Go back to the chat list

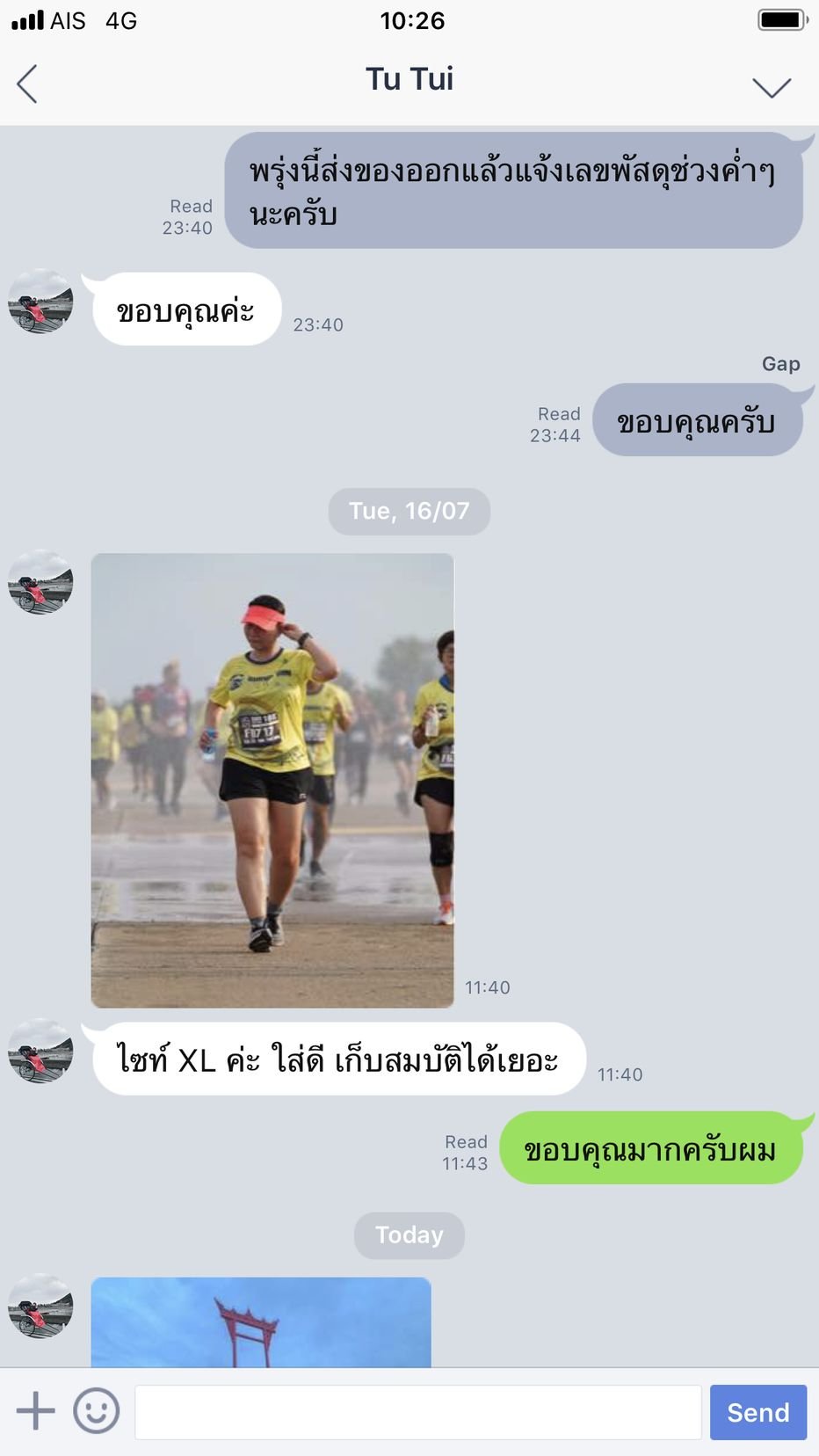(27, 84)
